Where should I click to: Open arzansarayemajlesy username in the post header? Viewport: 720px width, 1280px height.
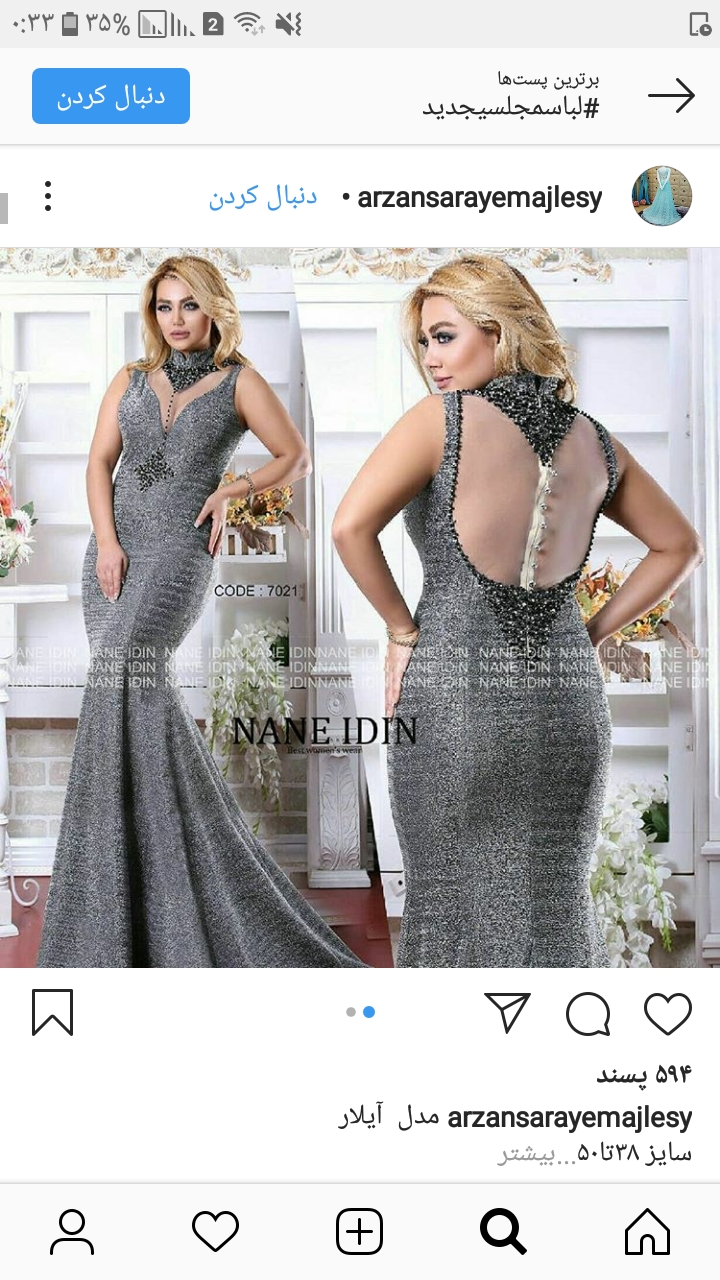point(479,197)
